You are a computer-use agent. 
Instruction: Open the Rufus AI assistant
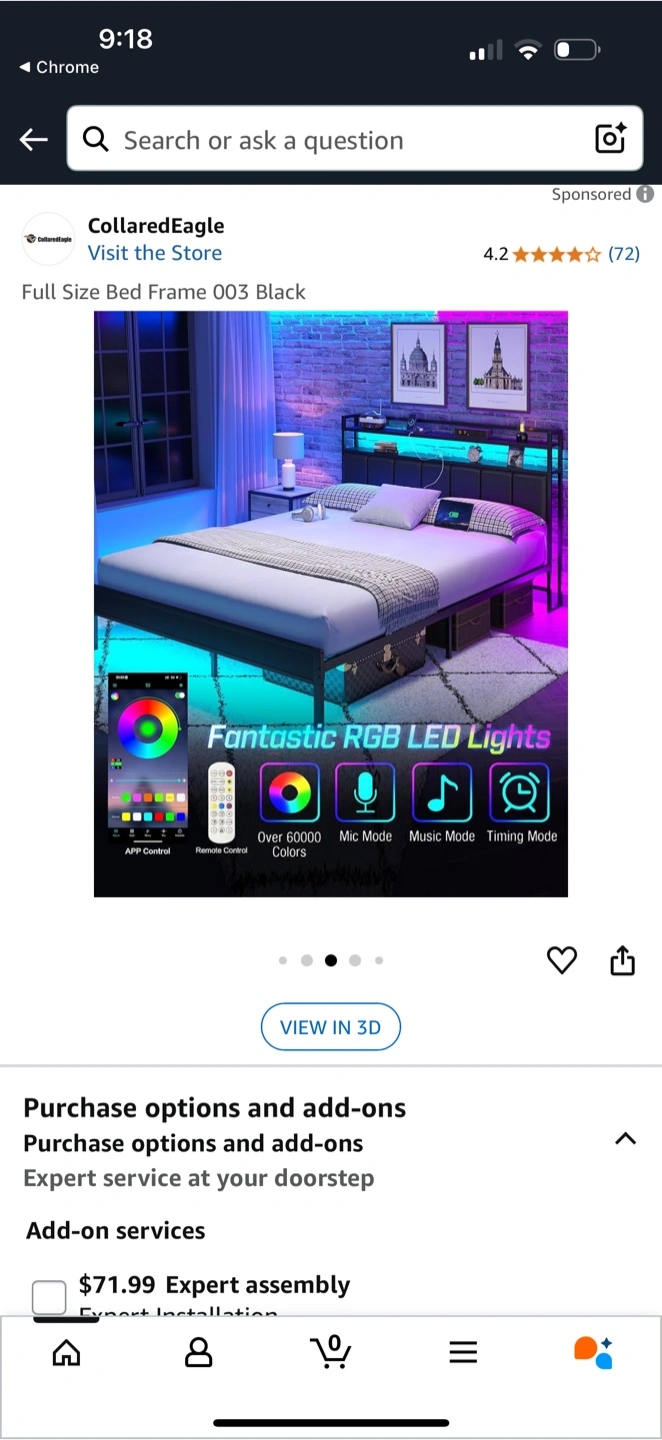[x=593, y=1352]
